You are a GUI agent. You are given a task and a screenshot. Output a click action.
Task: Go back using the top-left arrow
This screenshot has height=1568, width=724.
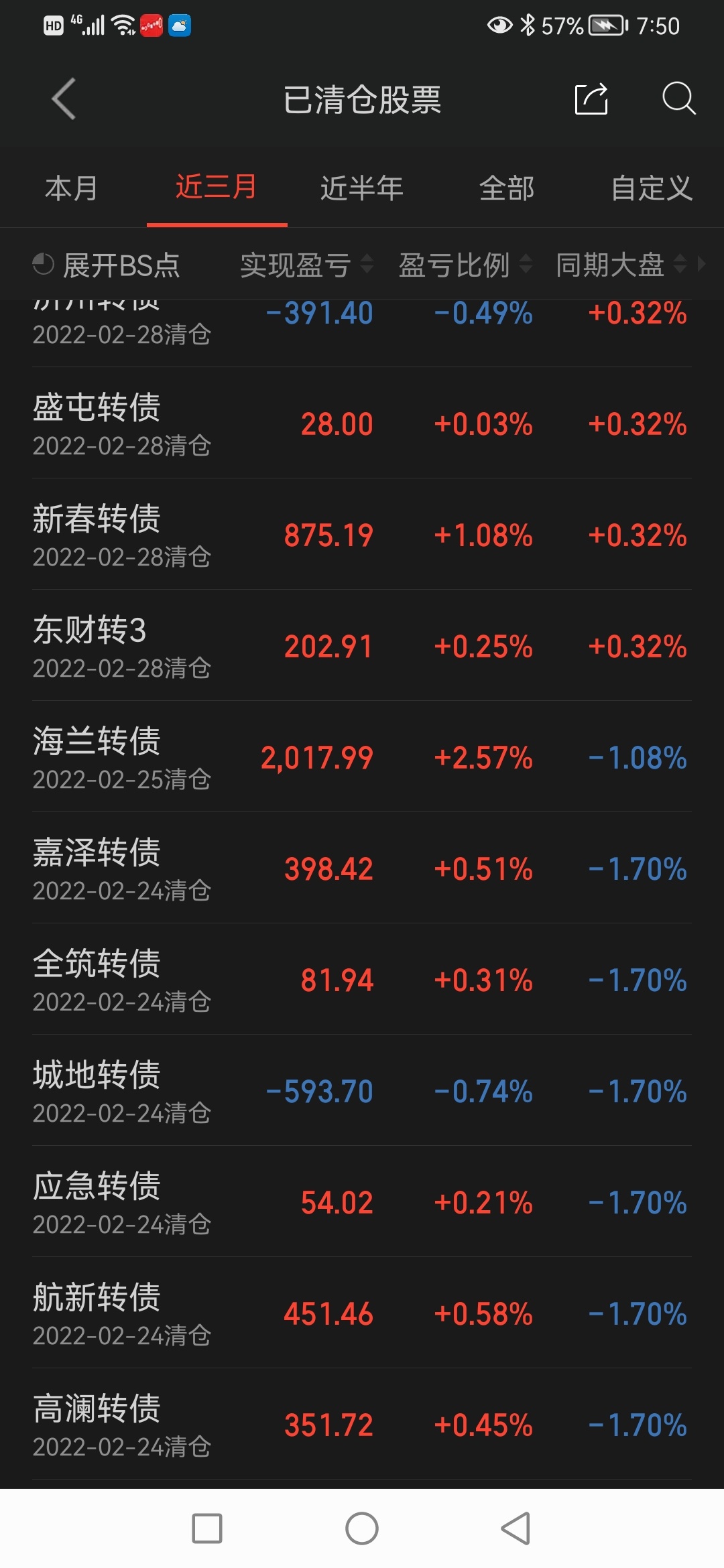[x=64, y=99]
